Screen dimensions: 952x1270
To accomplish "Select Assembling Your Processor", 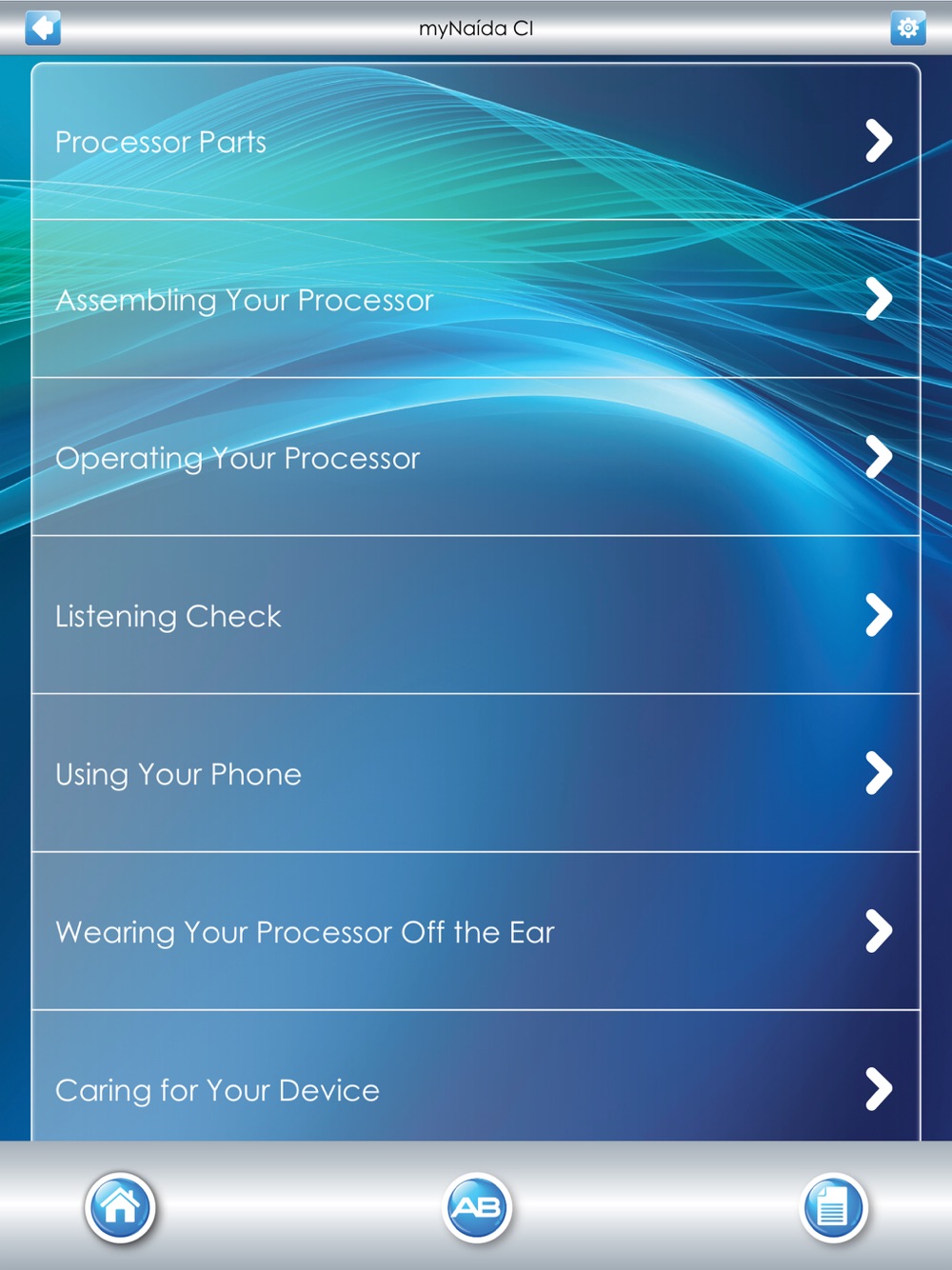I will pyautogui.click(x=476, y=299).
